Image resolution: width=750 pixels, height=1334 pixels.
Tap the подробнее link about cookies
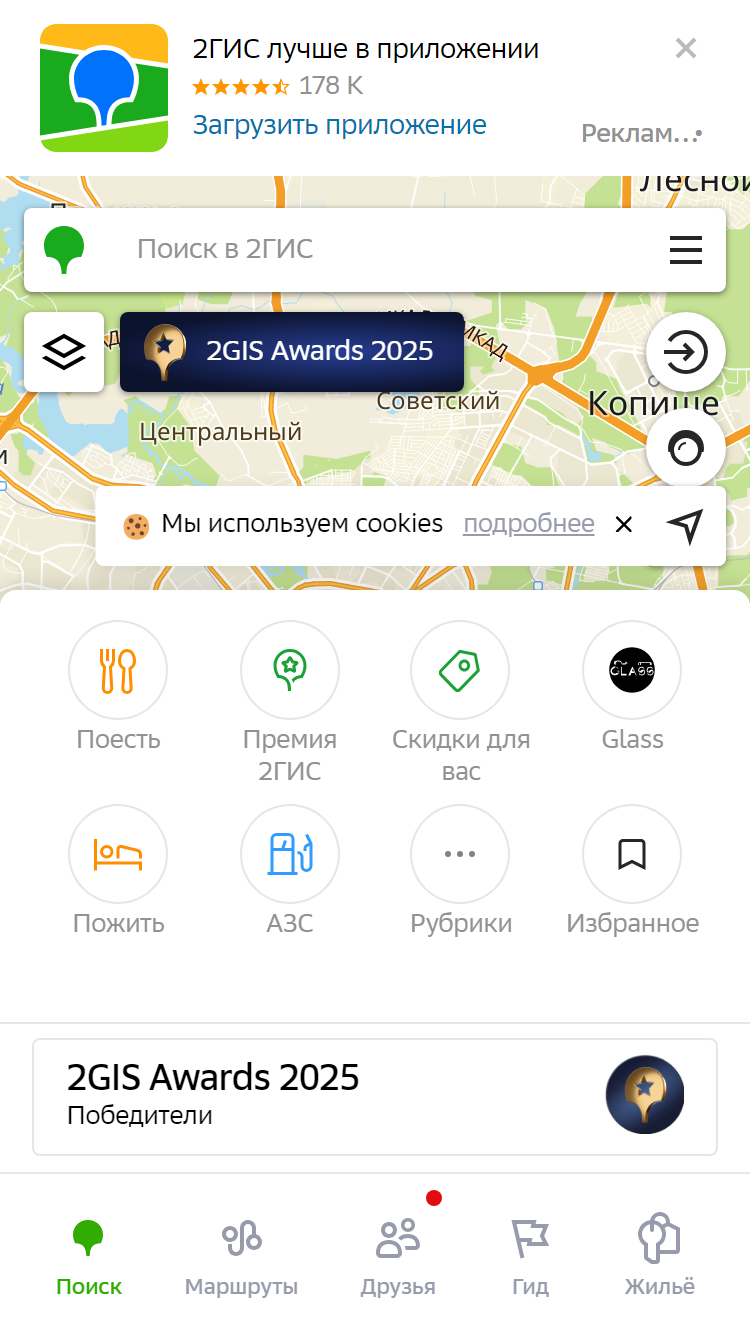pos(528,524)
